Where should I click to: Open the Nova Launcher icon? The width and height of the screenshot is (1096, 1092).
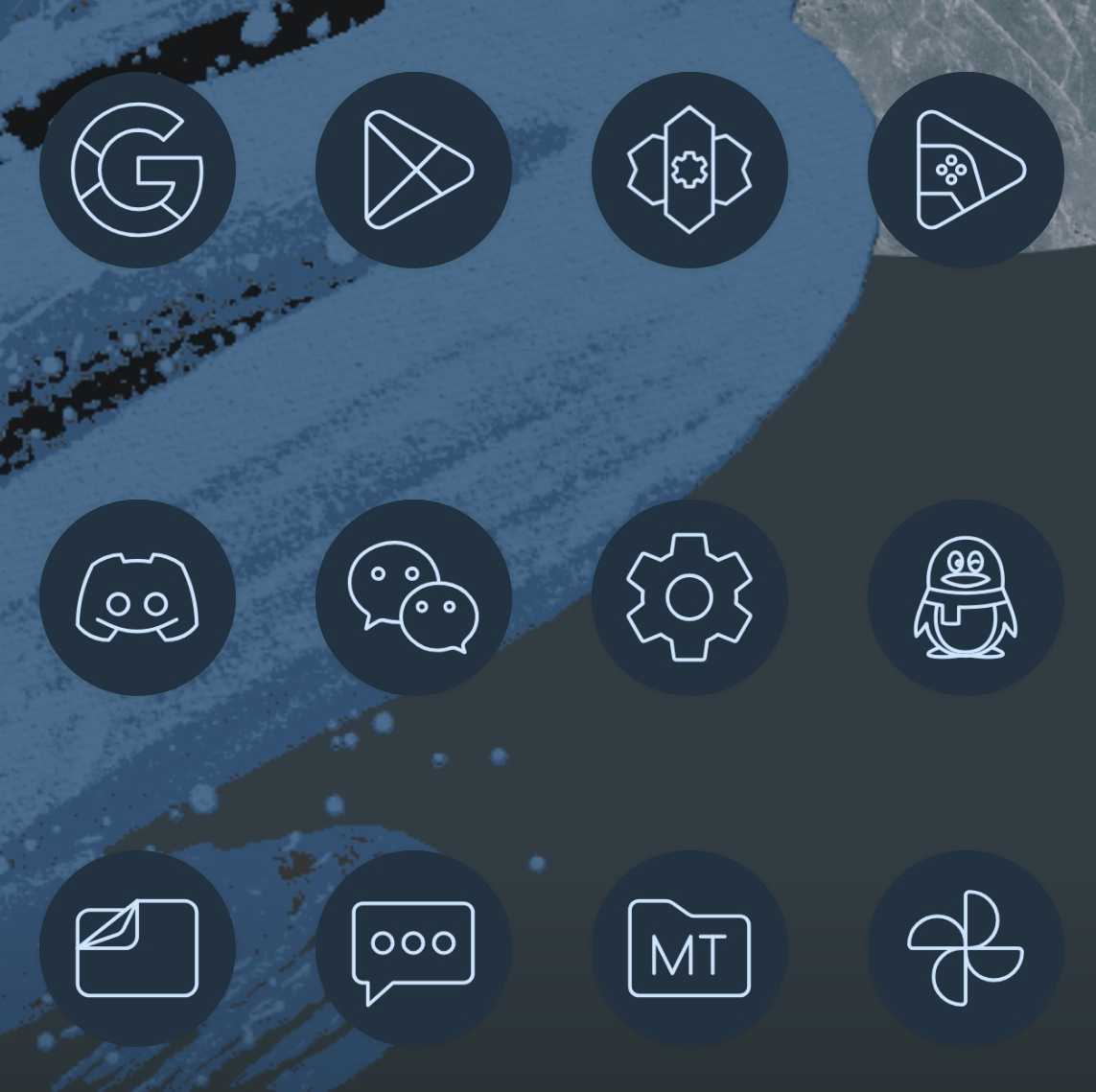[x=689, y=171]
